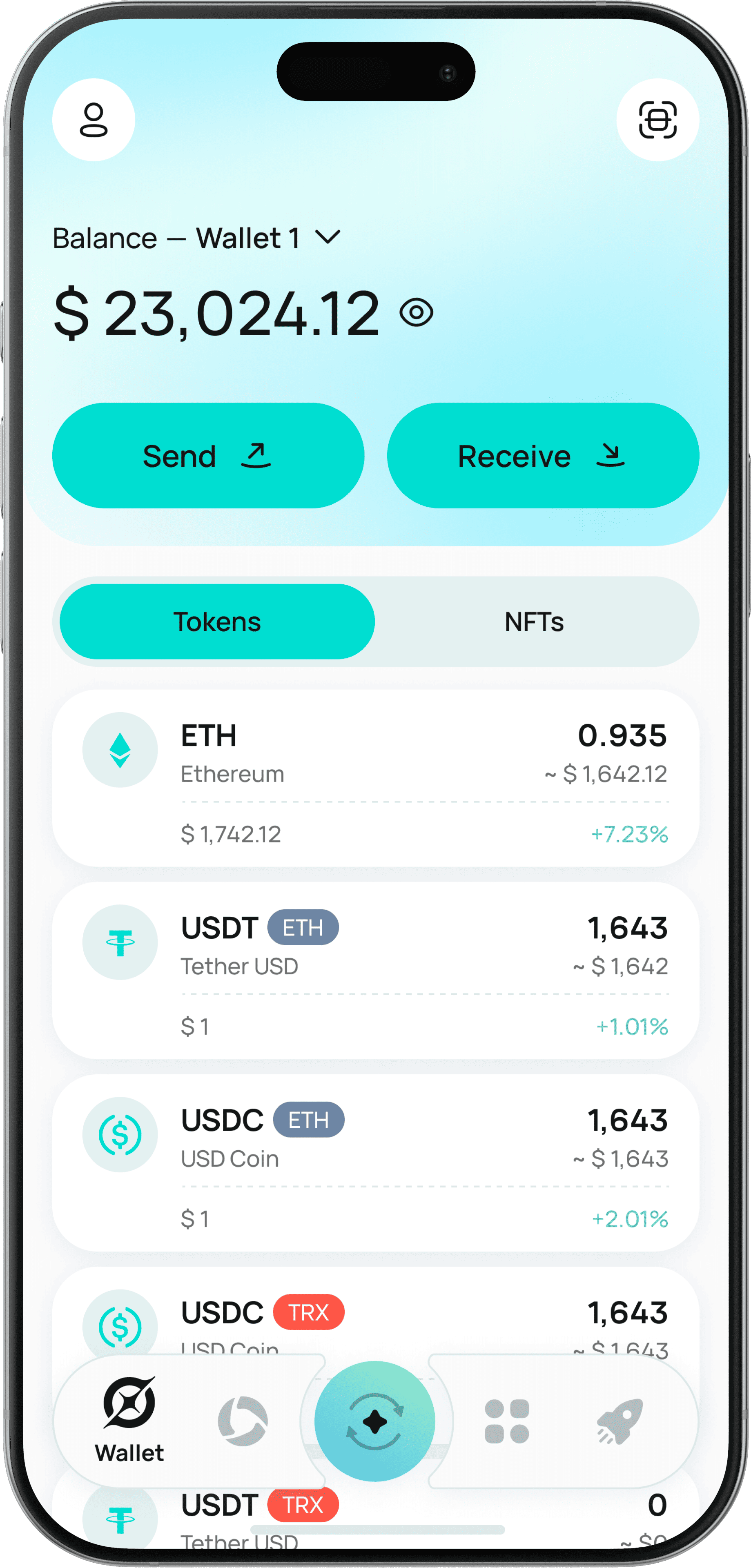
Task: Open the four-dot apps grid tab
Action: pos(506,1421)
